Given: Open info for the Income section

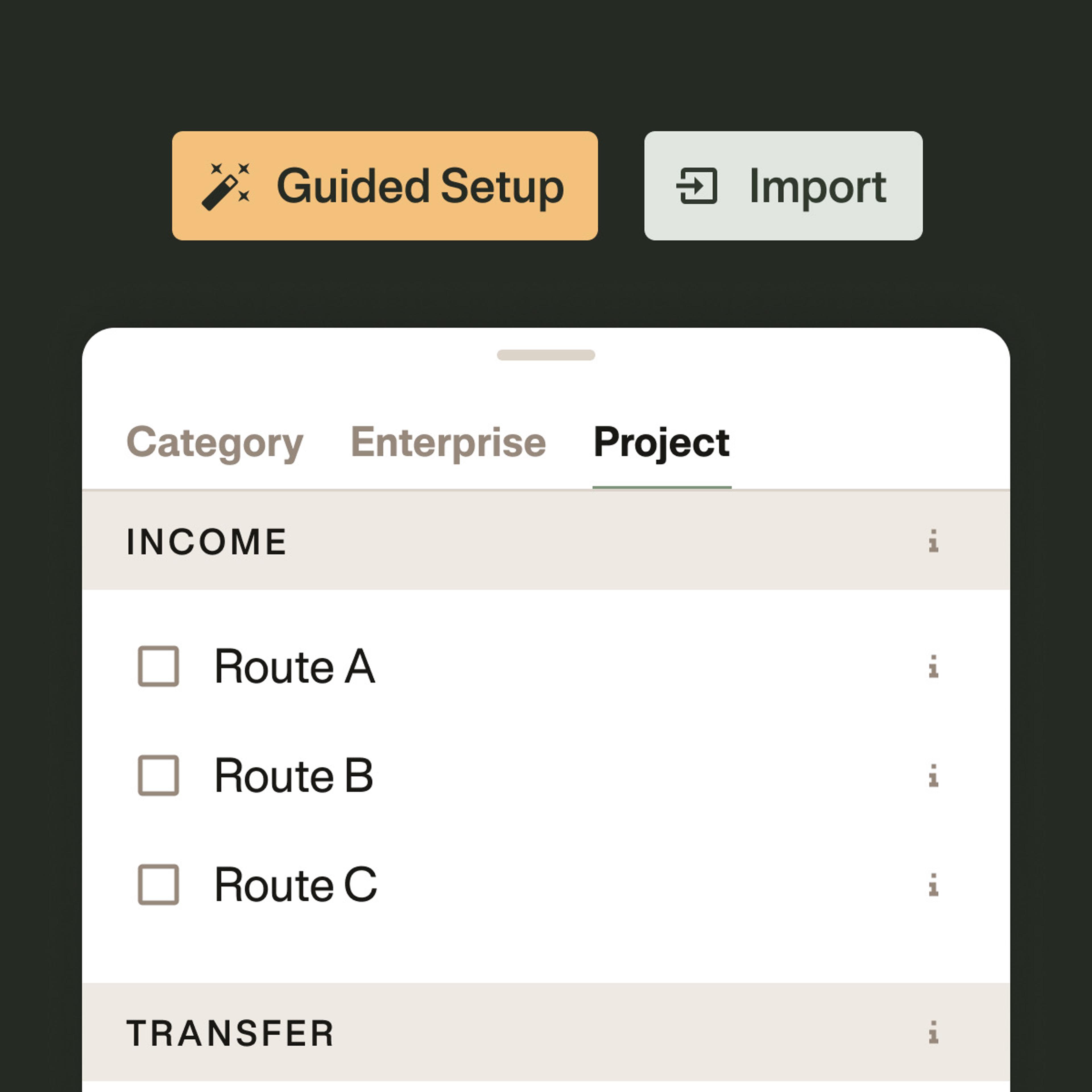Looking at the screenshot, I should (x=933, y=541).
